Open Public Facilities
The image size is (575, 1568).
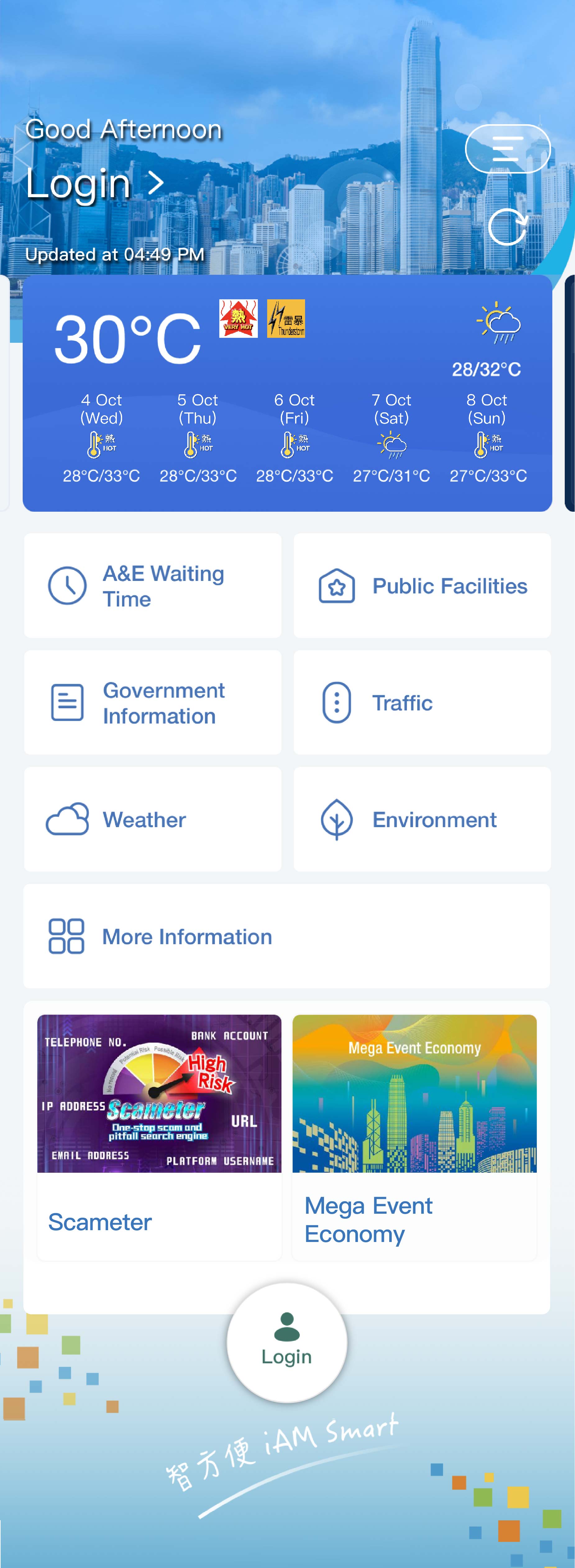tap(422, 586)
